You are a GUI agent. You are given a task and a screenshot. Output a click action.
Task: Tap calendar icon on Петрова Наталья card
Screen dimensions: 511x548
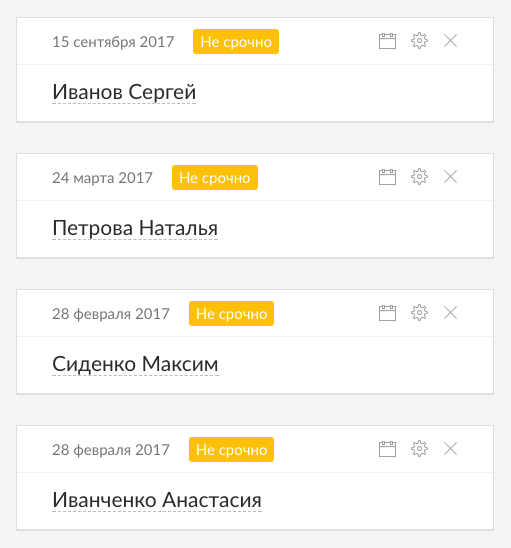coord(387,177)
